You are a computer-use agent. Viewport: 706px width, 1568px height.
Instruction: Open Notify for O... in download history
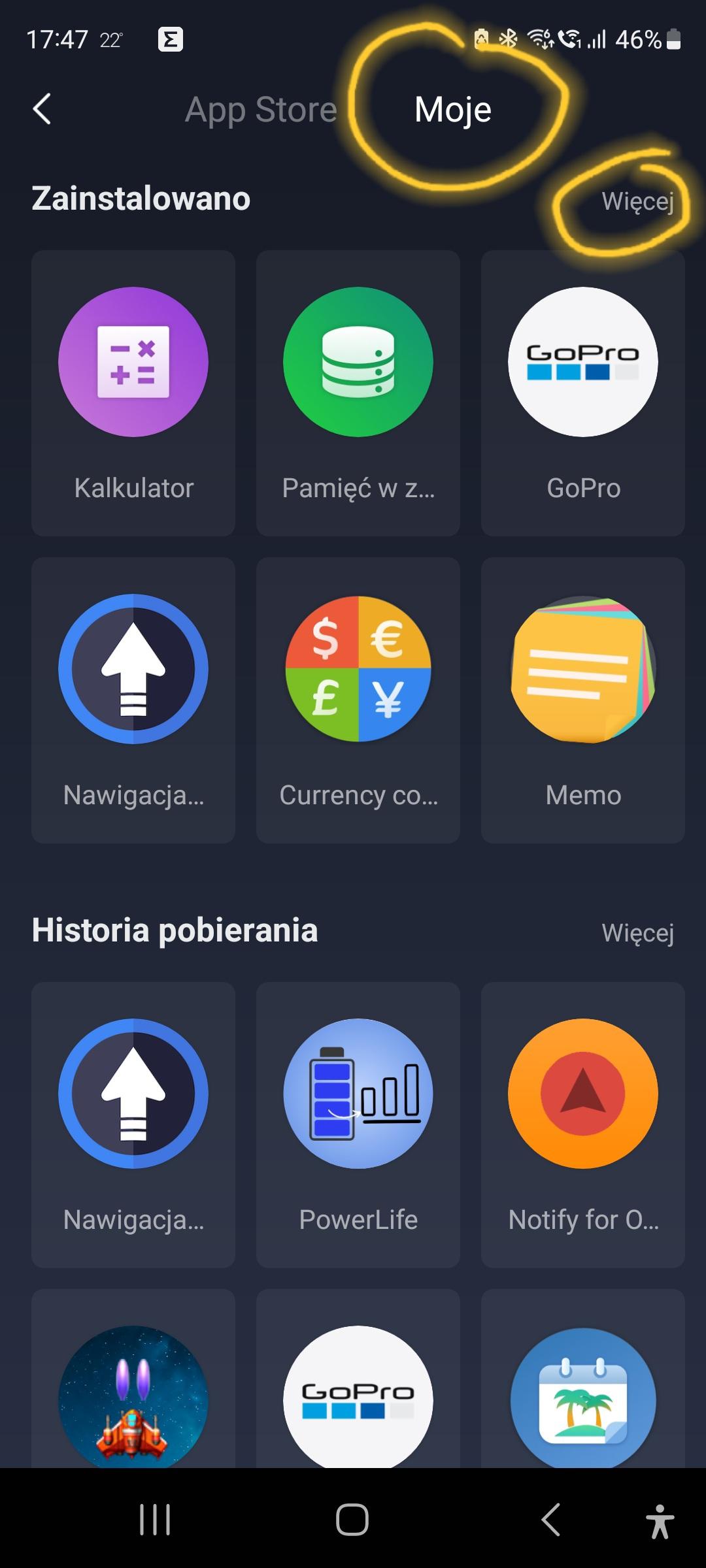click(x=583, y=1124)
